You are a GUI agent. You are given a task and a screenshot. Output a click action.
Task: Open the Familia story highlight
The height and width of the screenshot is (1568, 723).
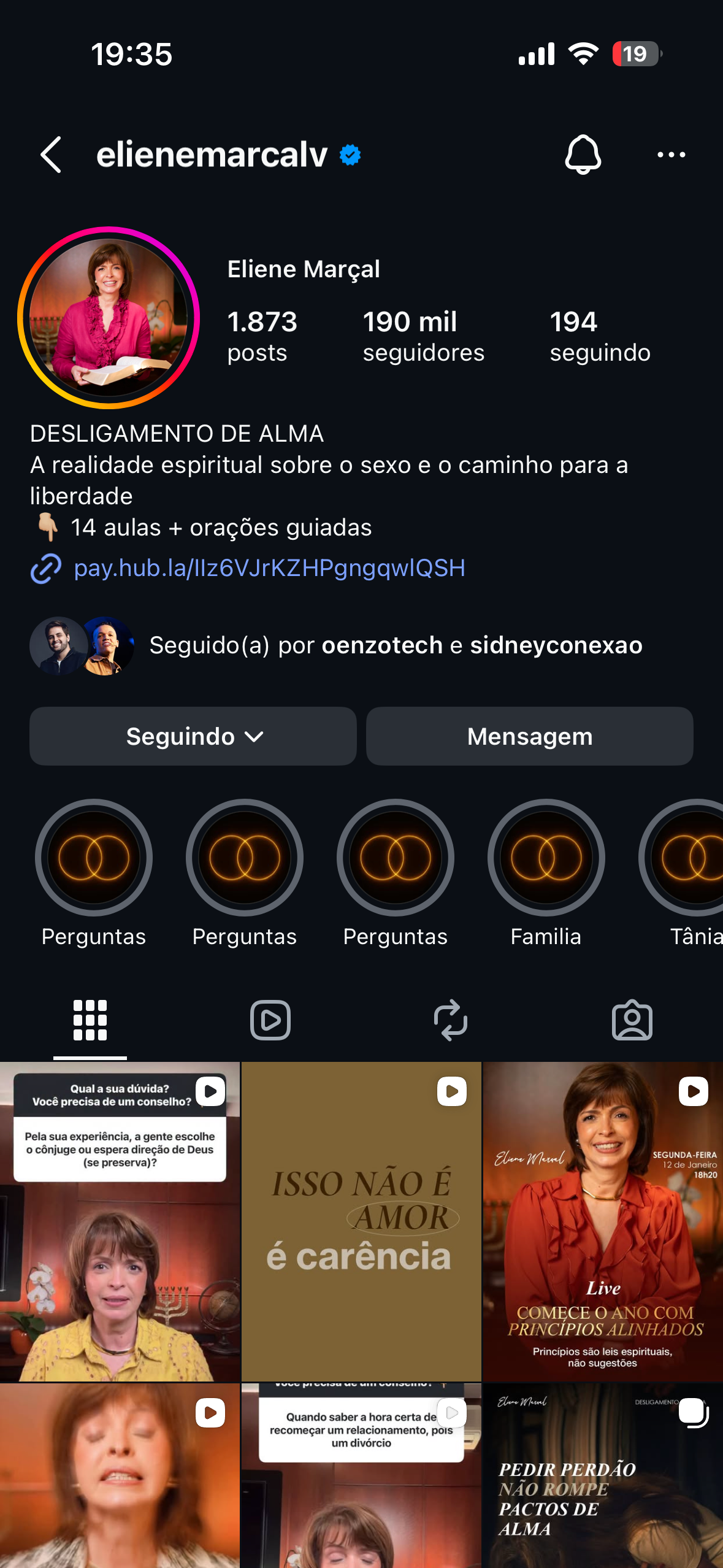[x=546, y=858]
